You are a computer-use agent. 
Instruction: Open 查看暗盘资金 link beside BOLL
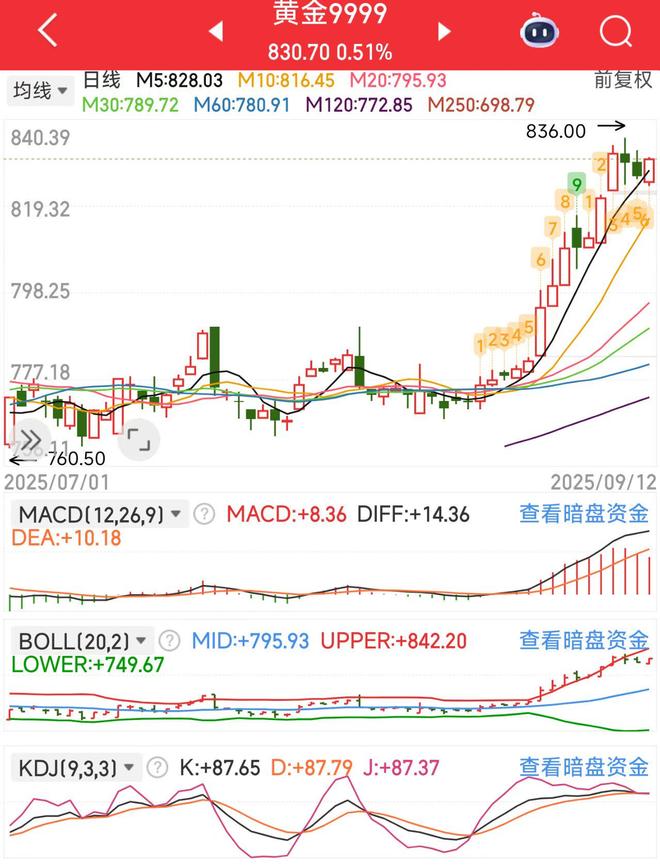click(584, 640)
